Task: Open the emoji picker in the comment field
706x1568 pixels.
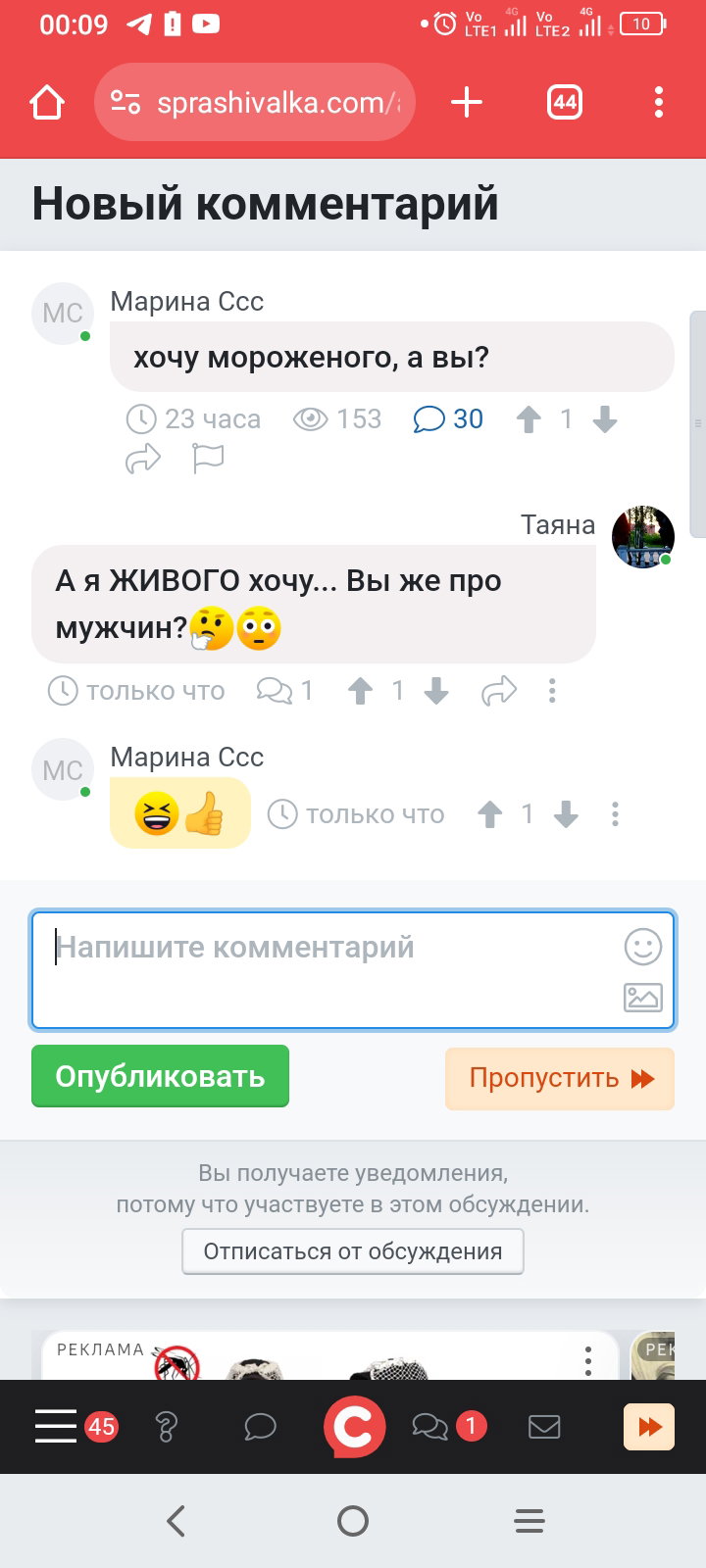Action: (x=643, y=947)
